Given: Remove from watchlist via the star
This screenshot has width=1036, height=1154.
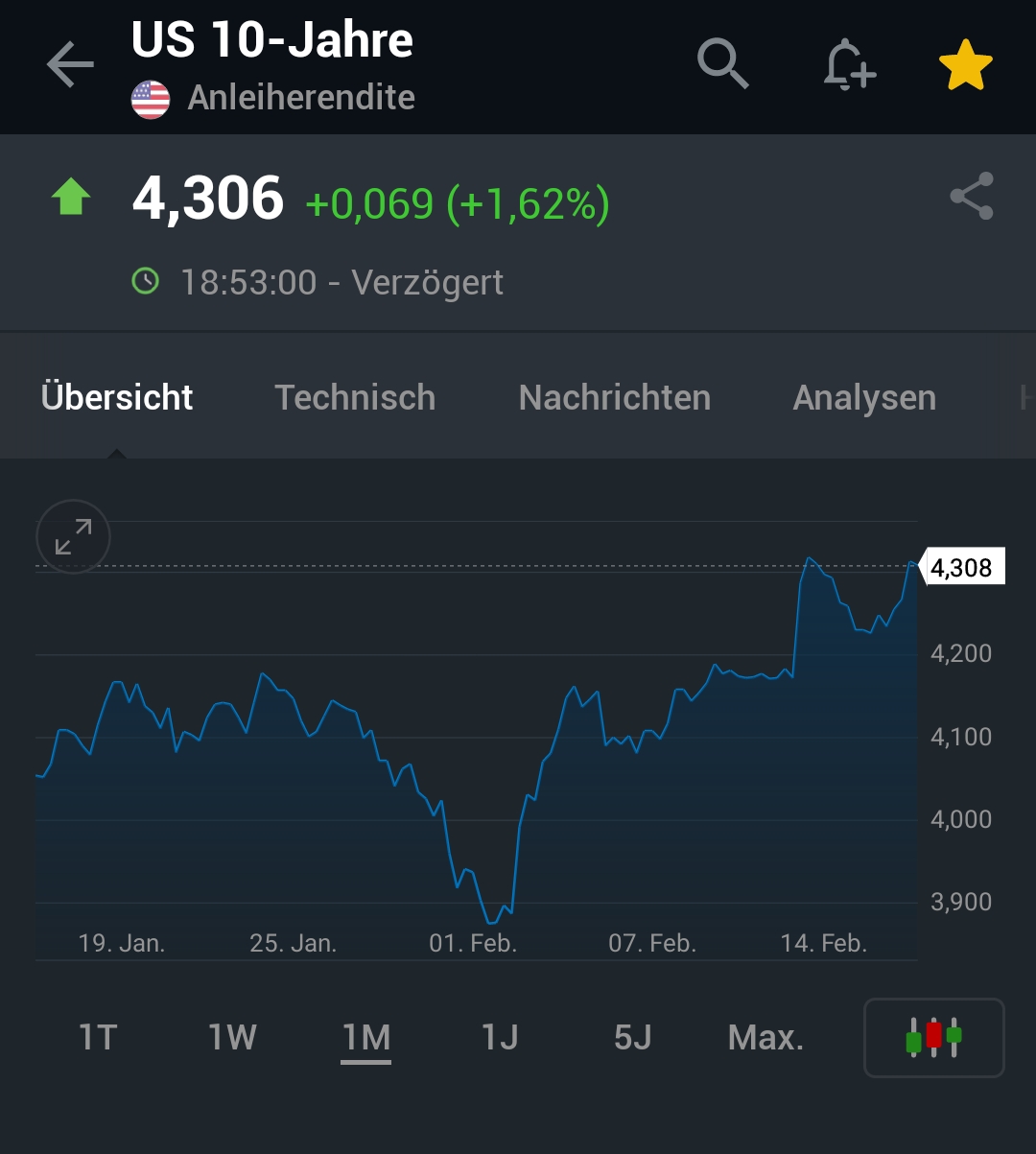Looking at the screenshot, I should [965, 65].
